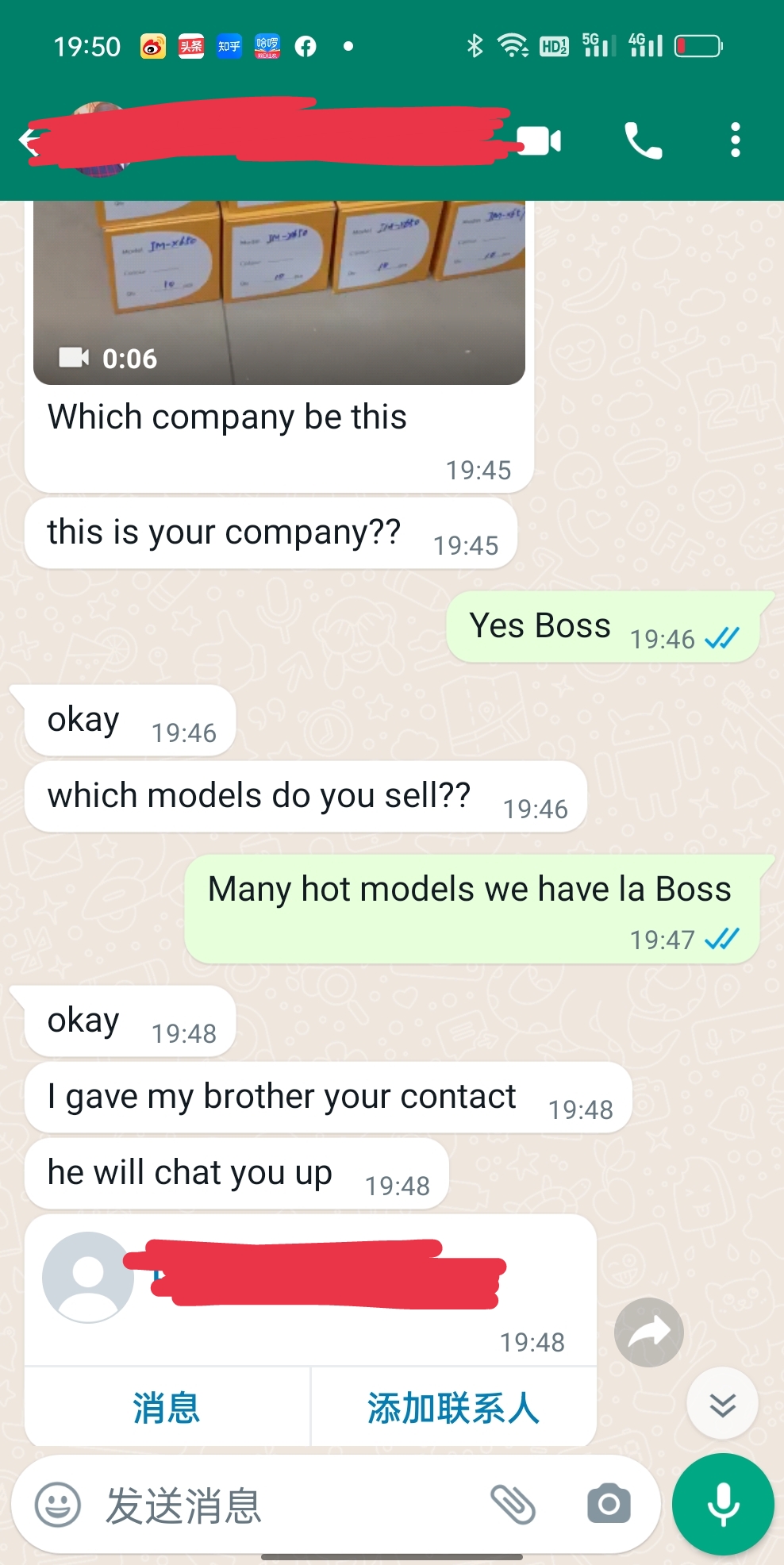Play the 0:06 video message
Viewport: 784px width, 1565px height.
tap(279, 293)
